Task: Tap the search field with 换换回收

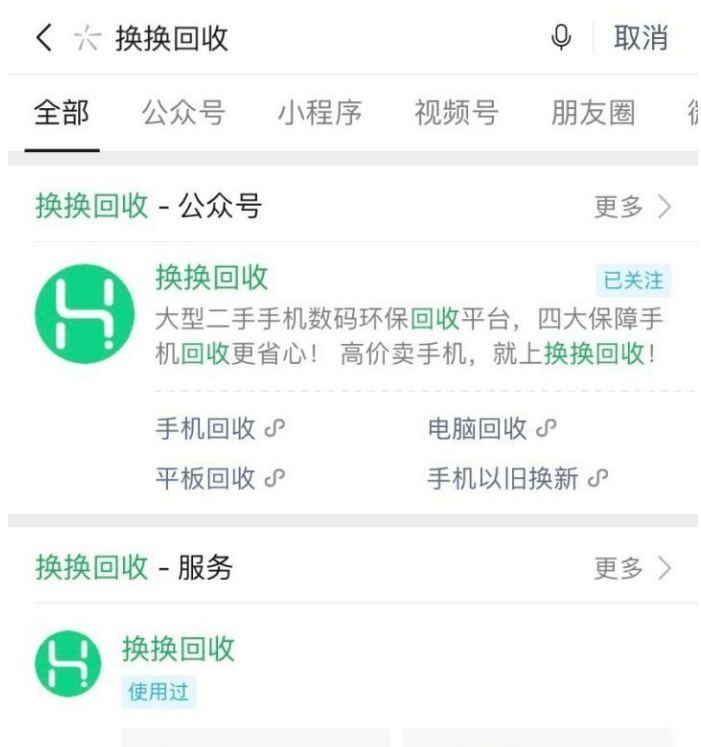Action: pyautogui.click(x=300, y=39)
